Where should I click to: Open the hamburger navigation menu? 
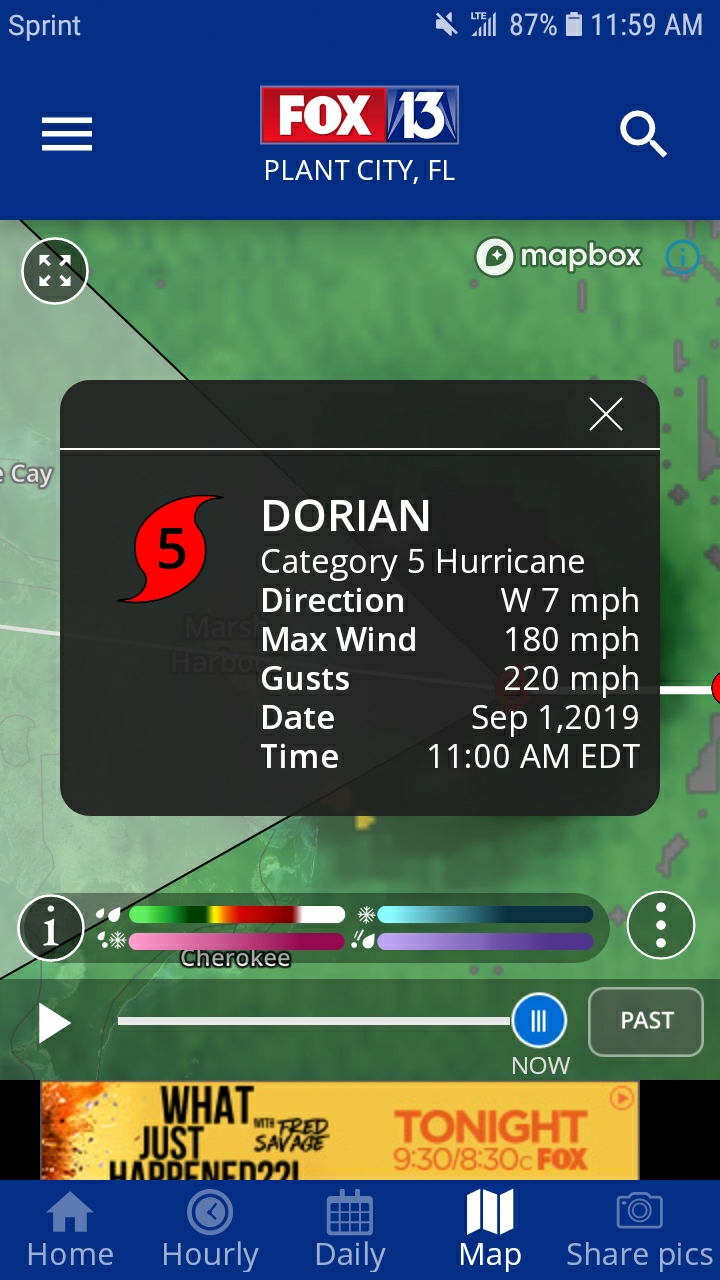pyautogui.click(x=67, y=134)
